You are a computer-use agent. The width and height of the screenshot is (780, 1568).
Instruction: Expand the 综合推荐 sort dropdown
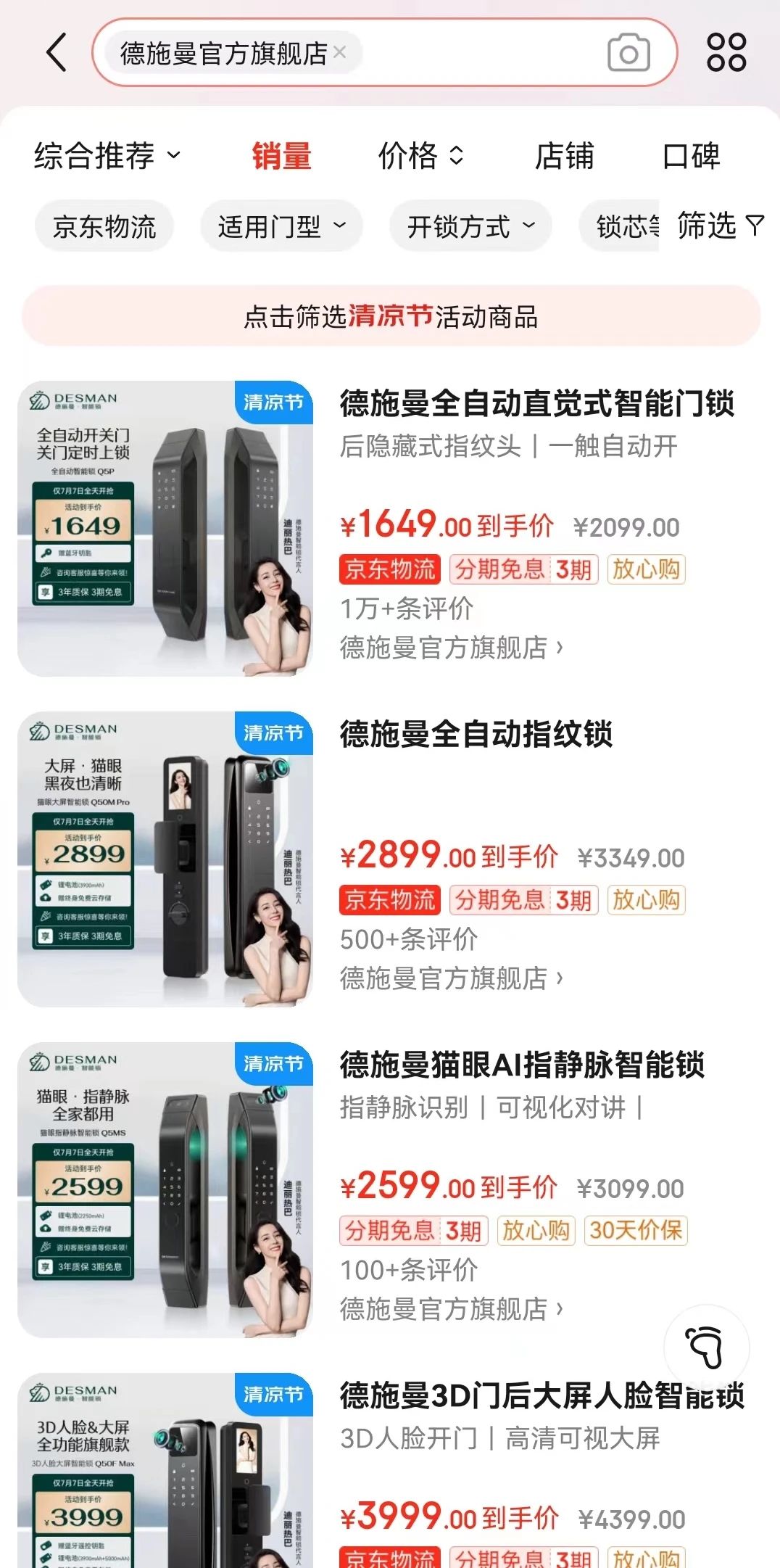click(107, 156)
